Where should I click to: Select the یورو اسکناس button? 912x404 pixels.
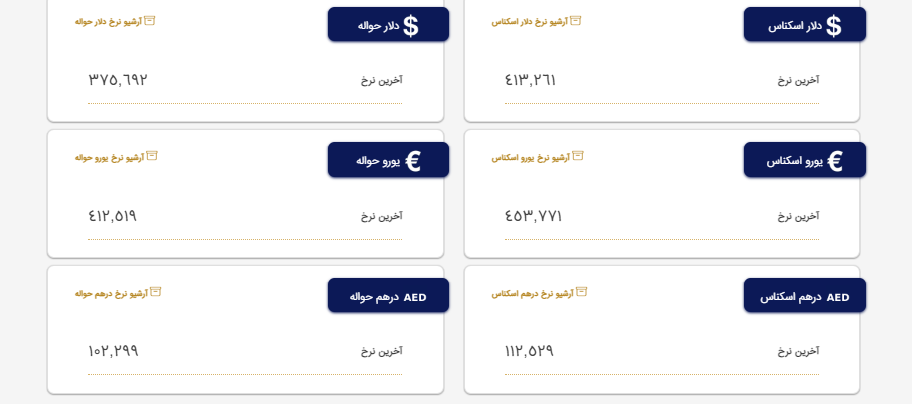(804, 160)
